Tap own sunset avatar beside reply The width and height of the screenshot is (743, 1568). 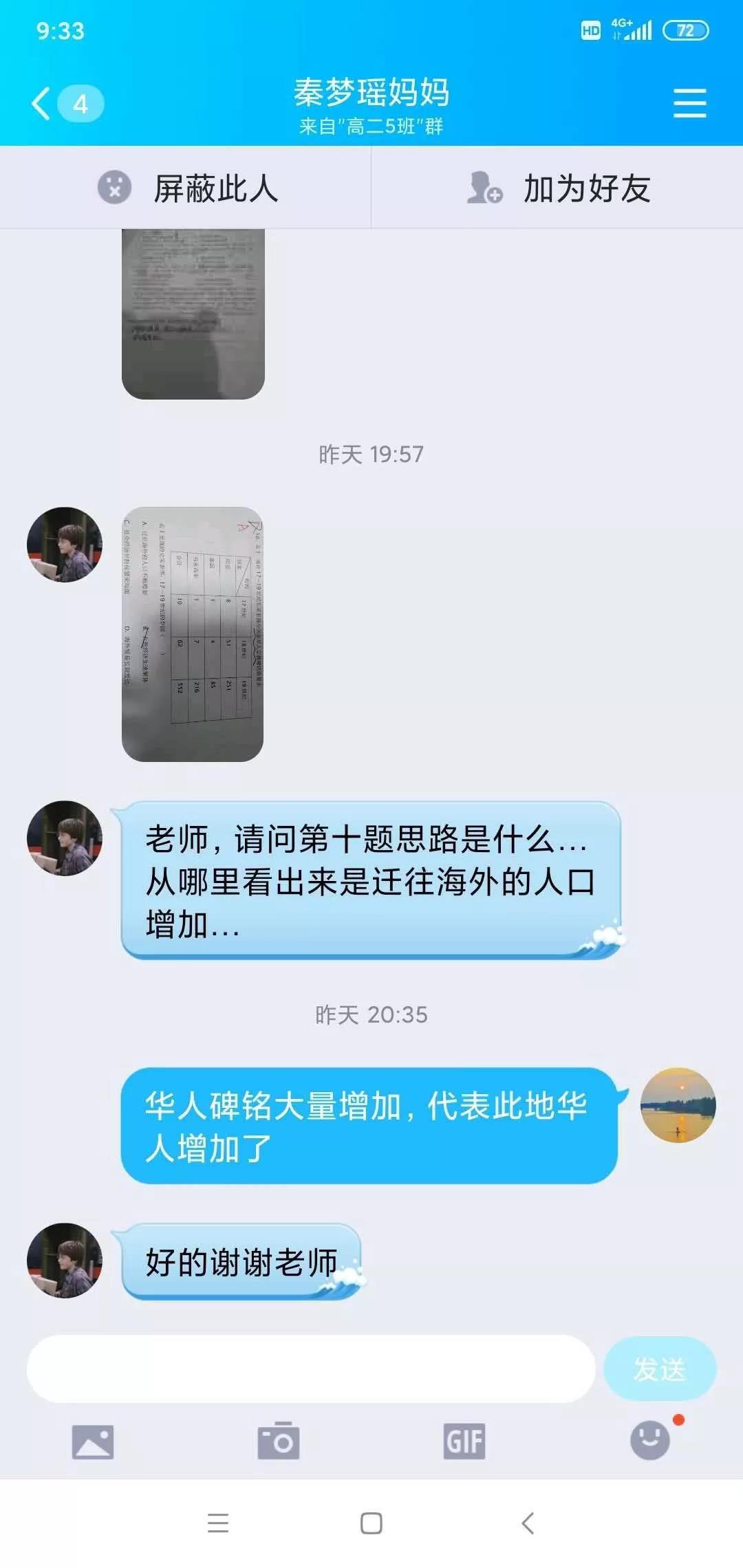click(x=678, y=1105)
